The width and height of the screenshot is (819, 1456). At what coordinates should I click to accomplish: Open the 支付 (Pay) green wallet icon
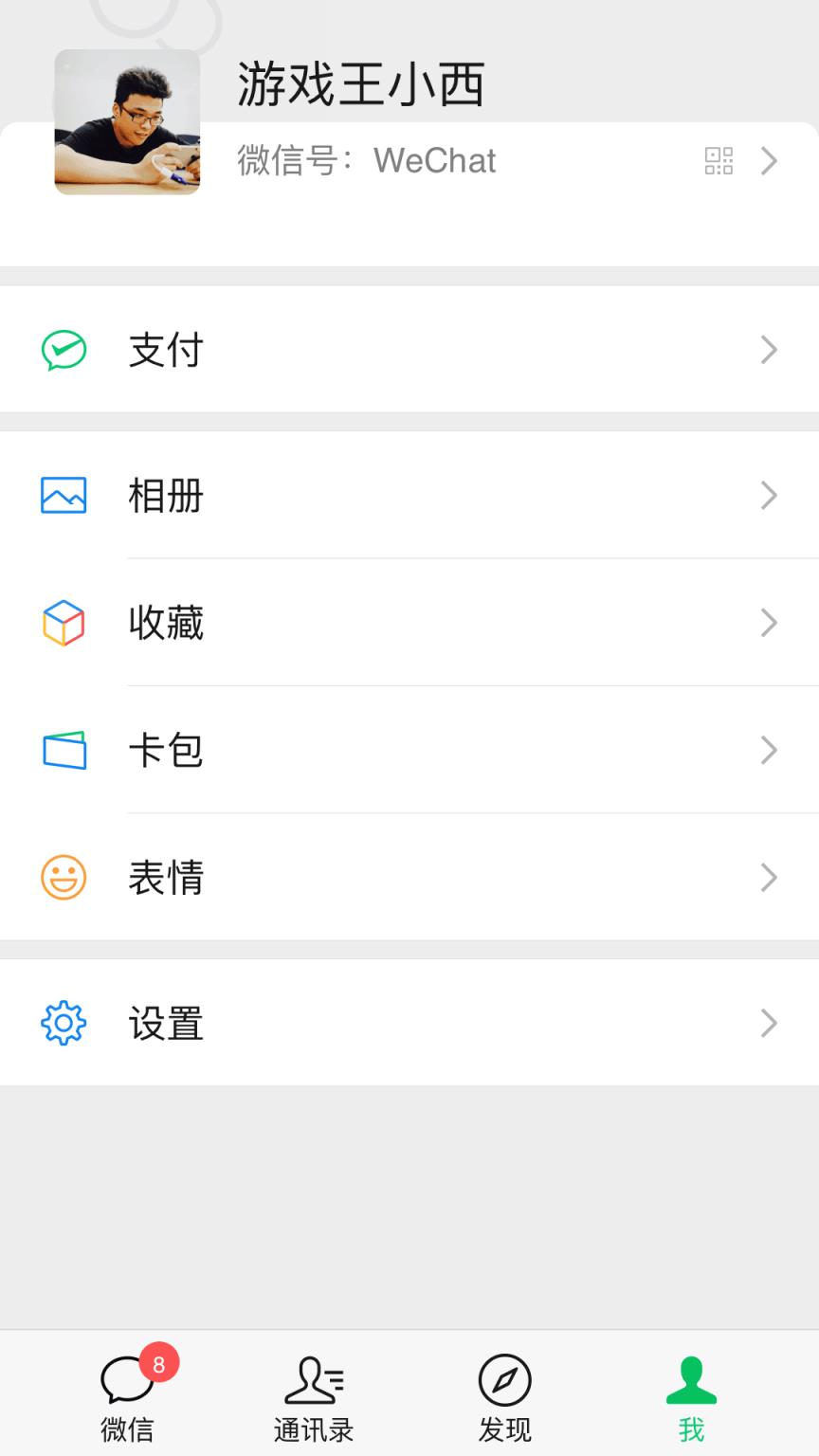click(x=63, y=350)
